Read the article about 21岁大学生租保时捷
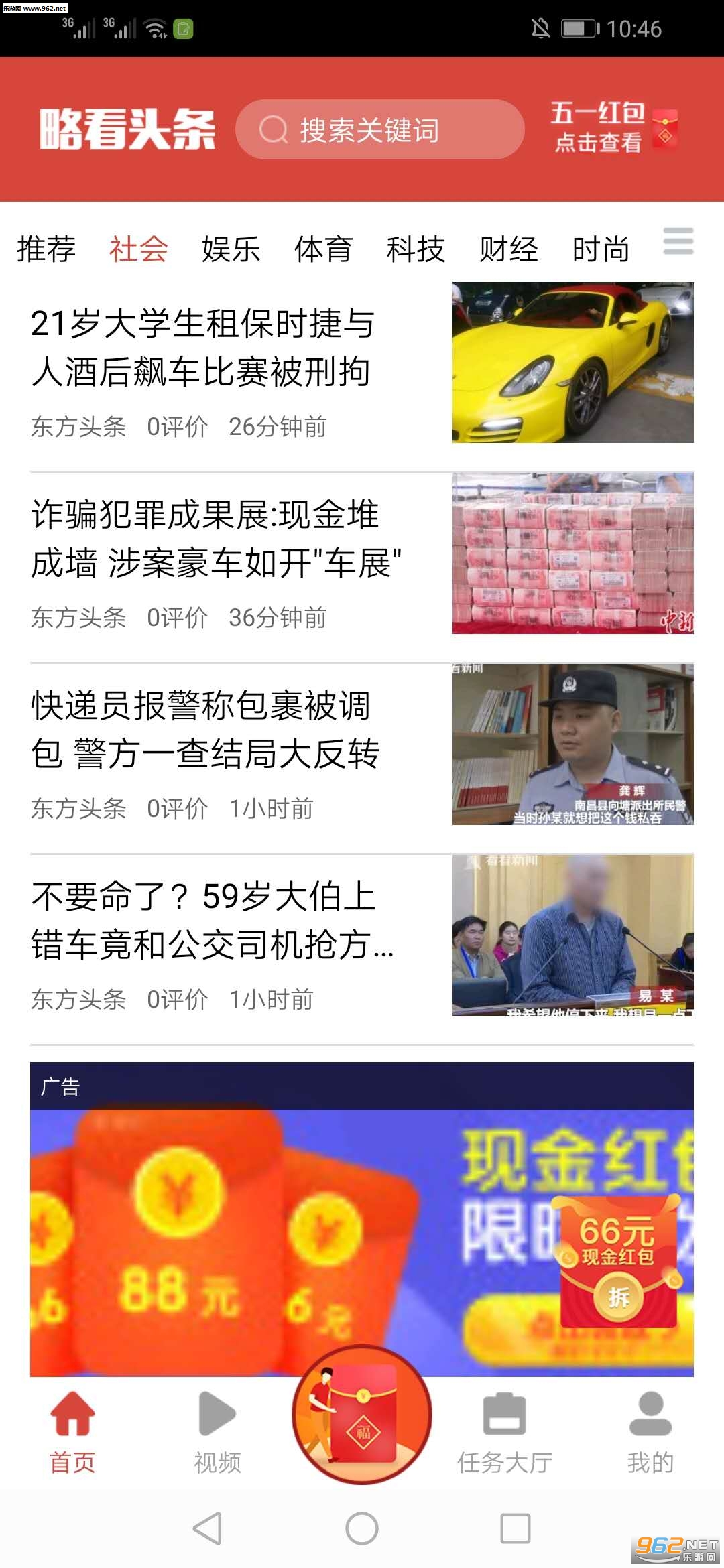Screen dimensions: 724x1568 coord(203,347)
